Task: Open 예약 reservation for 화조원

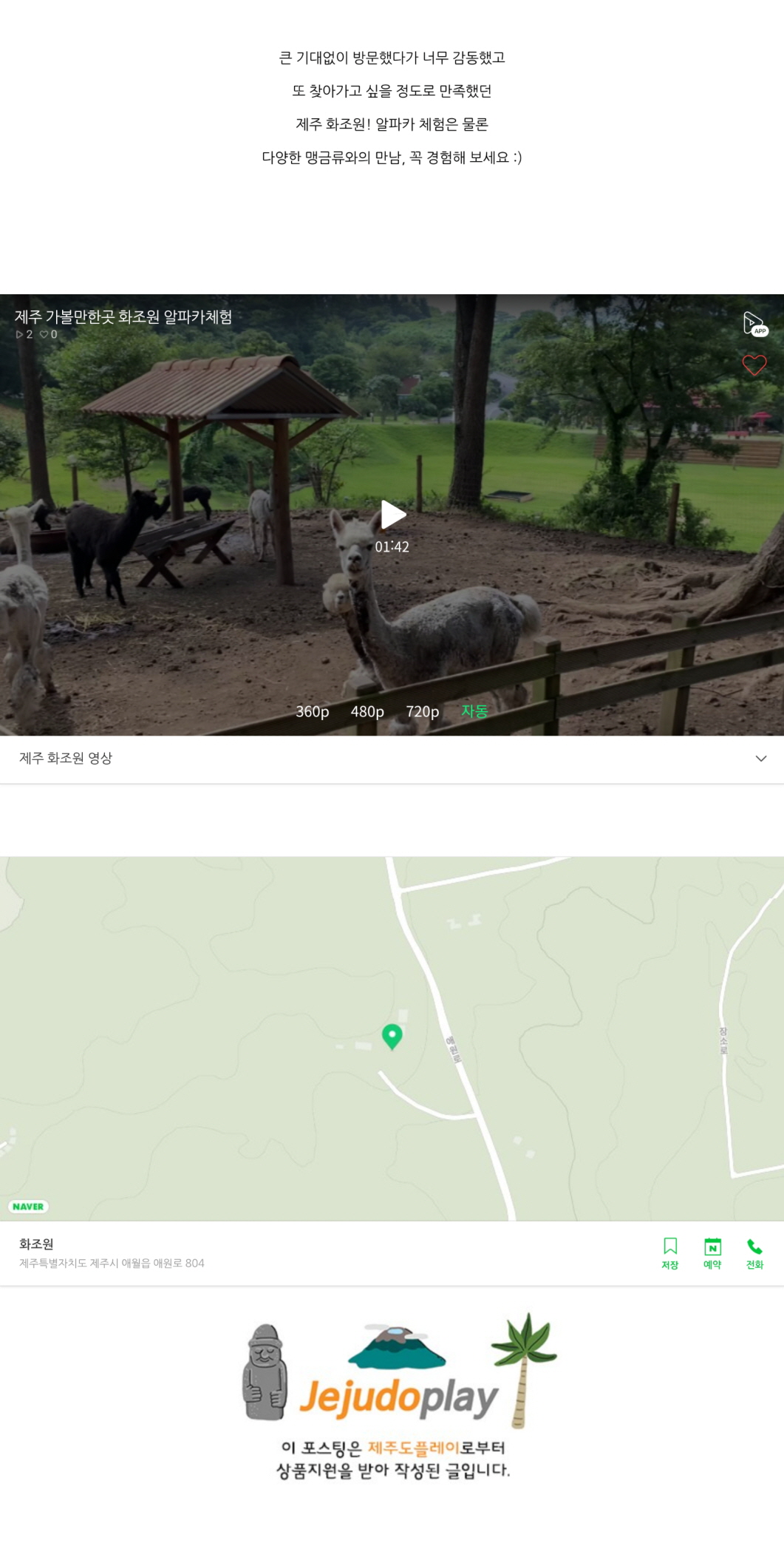Action: click(x=712, y=1253)
